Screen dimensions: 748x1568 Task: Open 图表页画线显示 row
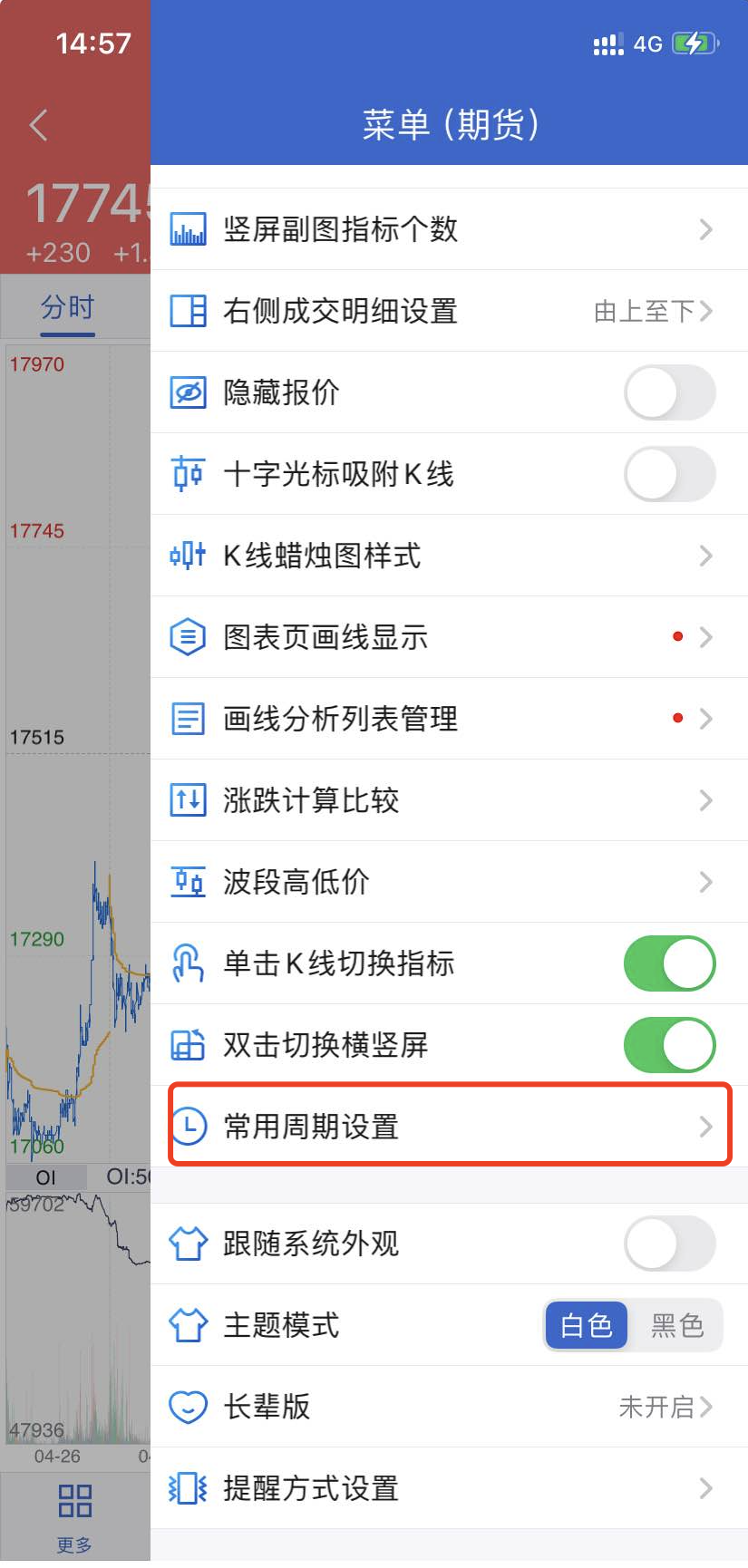[449, 637]
